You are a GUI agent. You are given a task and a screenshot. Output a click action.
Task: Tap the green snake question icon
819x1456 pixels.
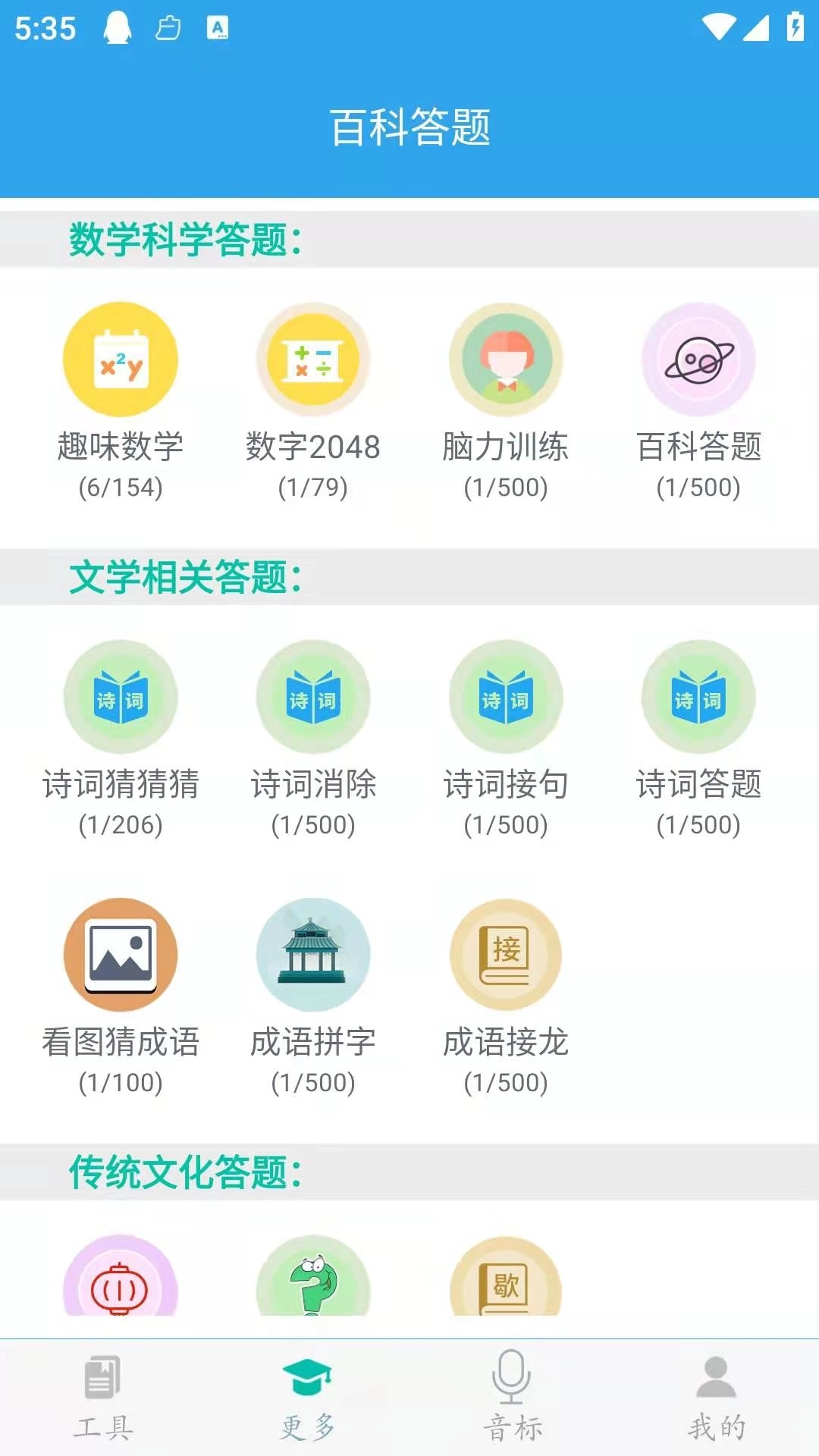pos(312,1278)
